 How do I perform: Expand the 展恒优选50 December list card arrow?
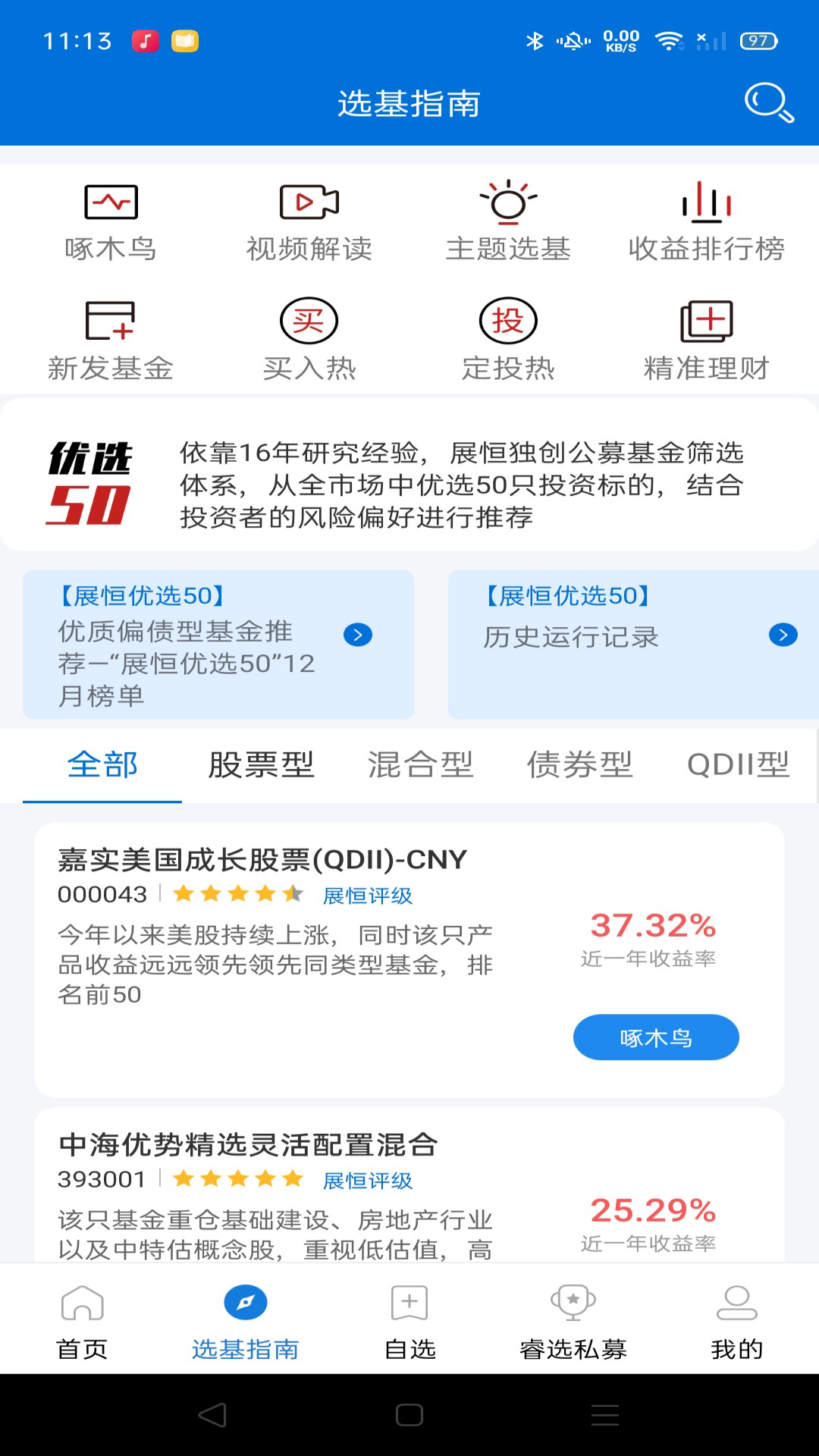coord(359,635)
